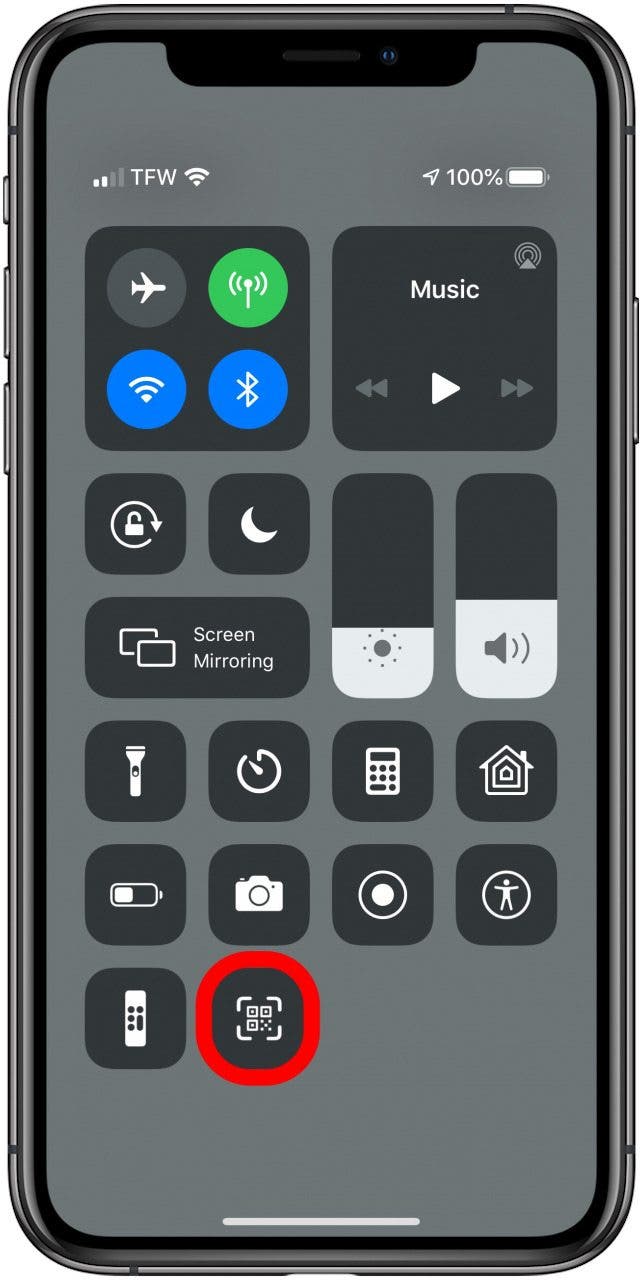
Task: Disable the Wi-Fi toggle
Action: (146, 389)
